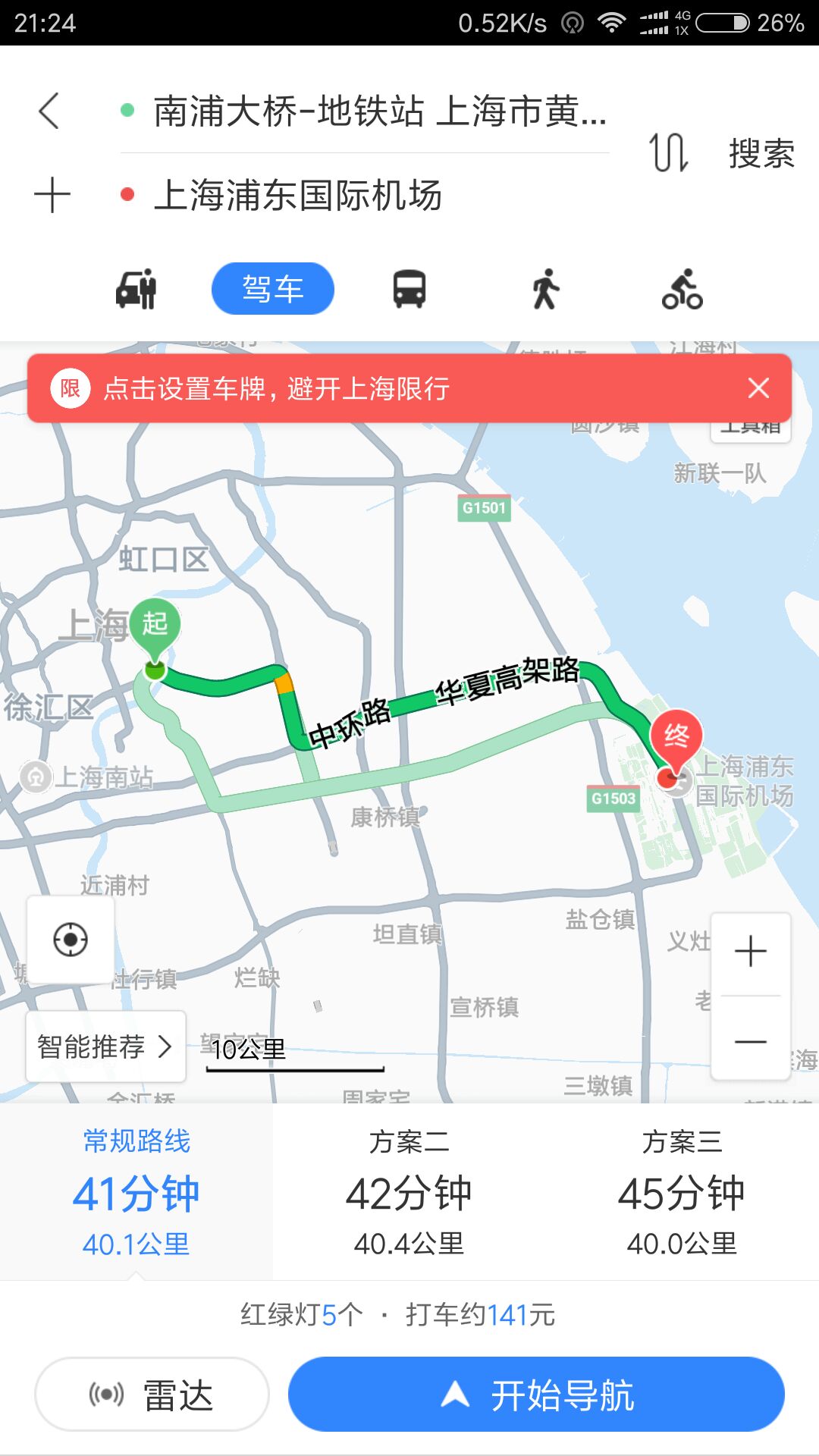Dismiss the 上海限行 banner

(x=758, y=388)
